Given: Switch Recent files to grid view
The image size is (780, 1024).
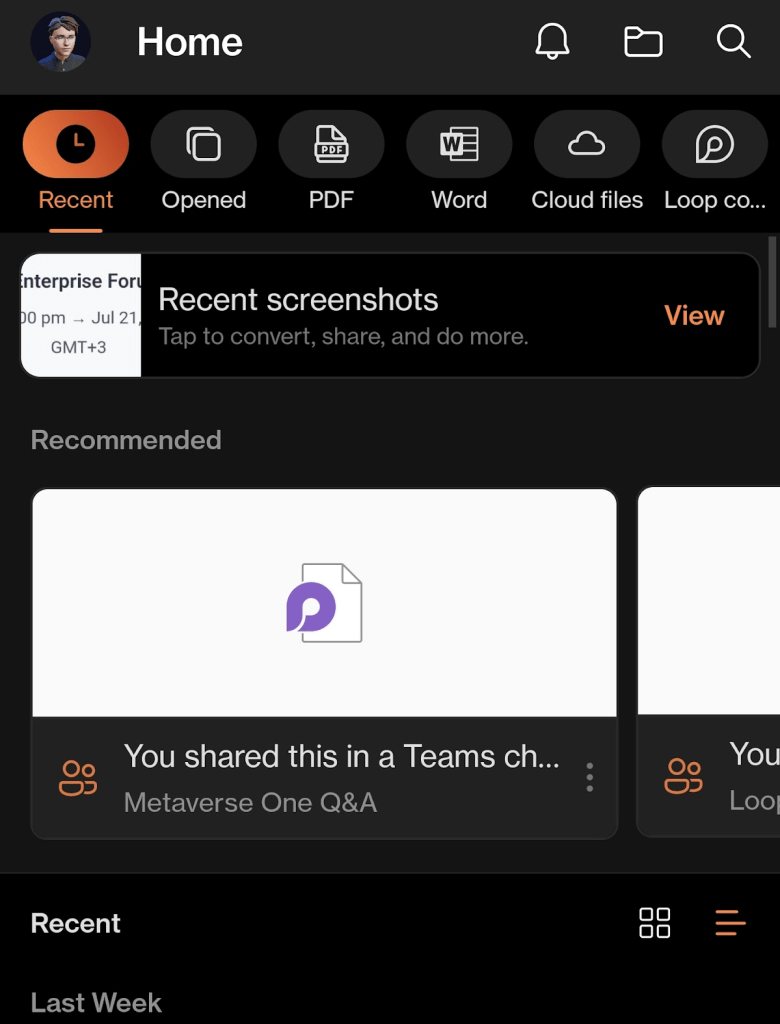Looking at the screenshot, I should point(655,923).
